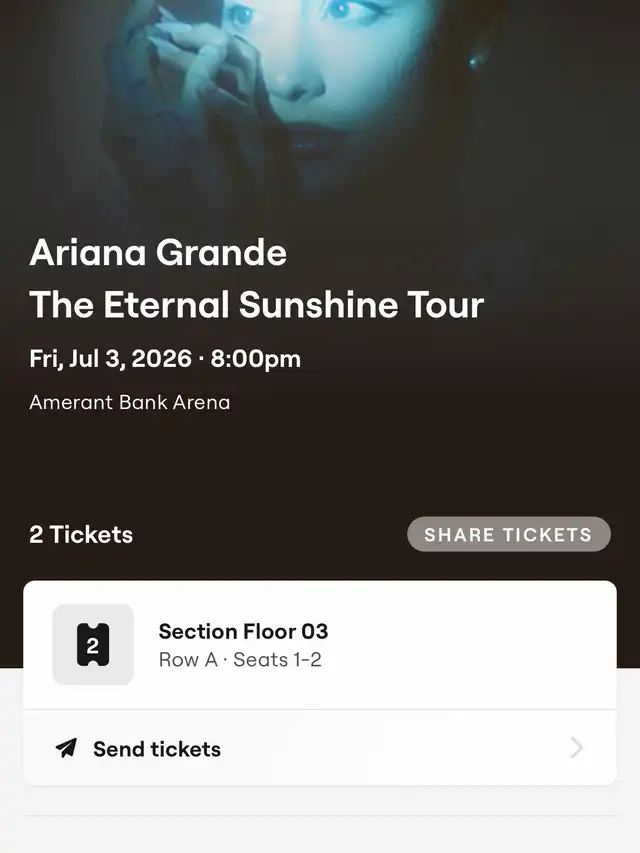Tap the Share Tickets button
Image resolution: width=640 pixels, height=853 pixels.
(x=508, y=534)
